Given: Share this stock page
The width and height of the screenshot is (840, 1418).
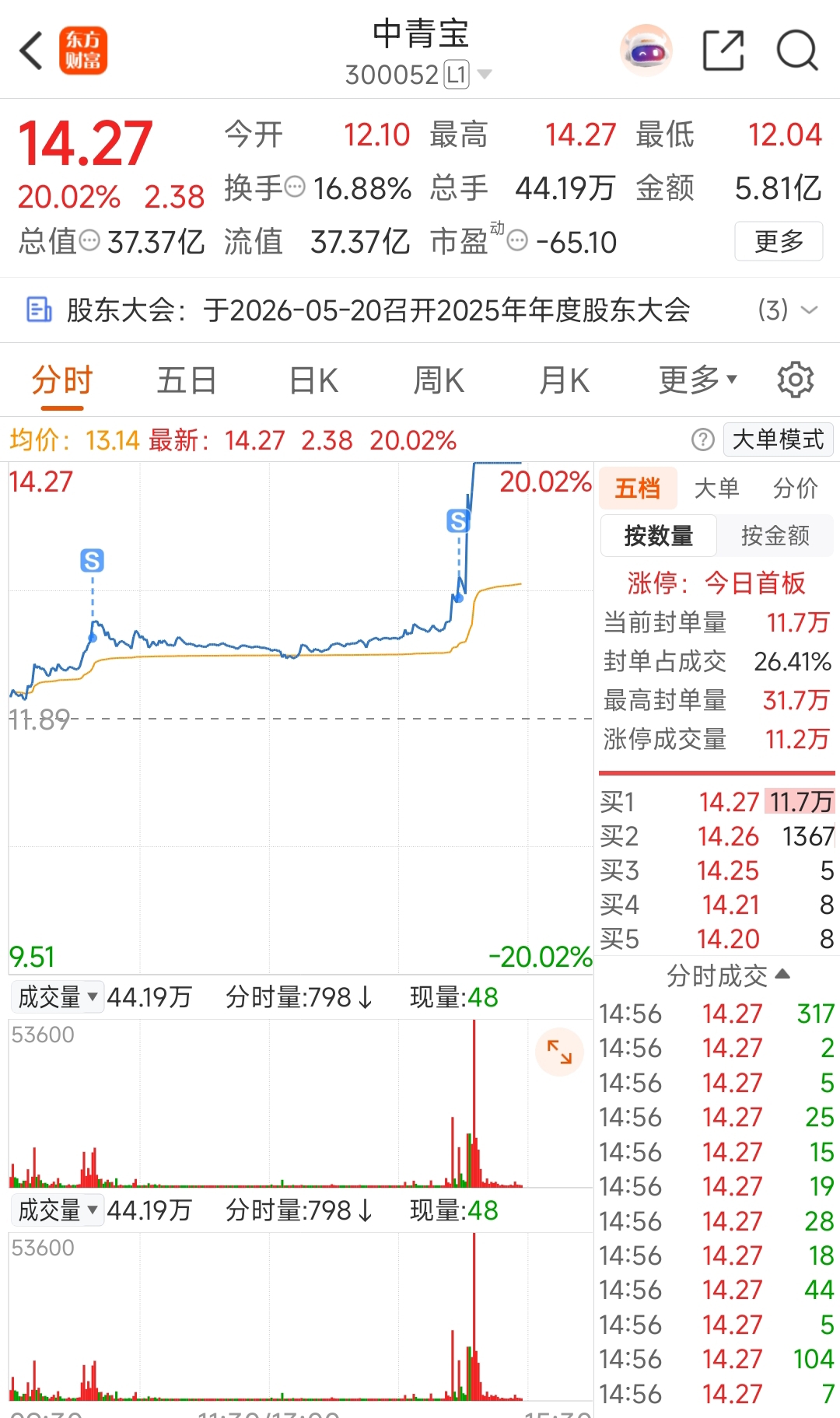Looking at the screenshot, I should point(723,51).
